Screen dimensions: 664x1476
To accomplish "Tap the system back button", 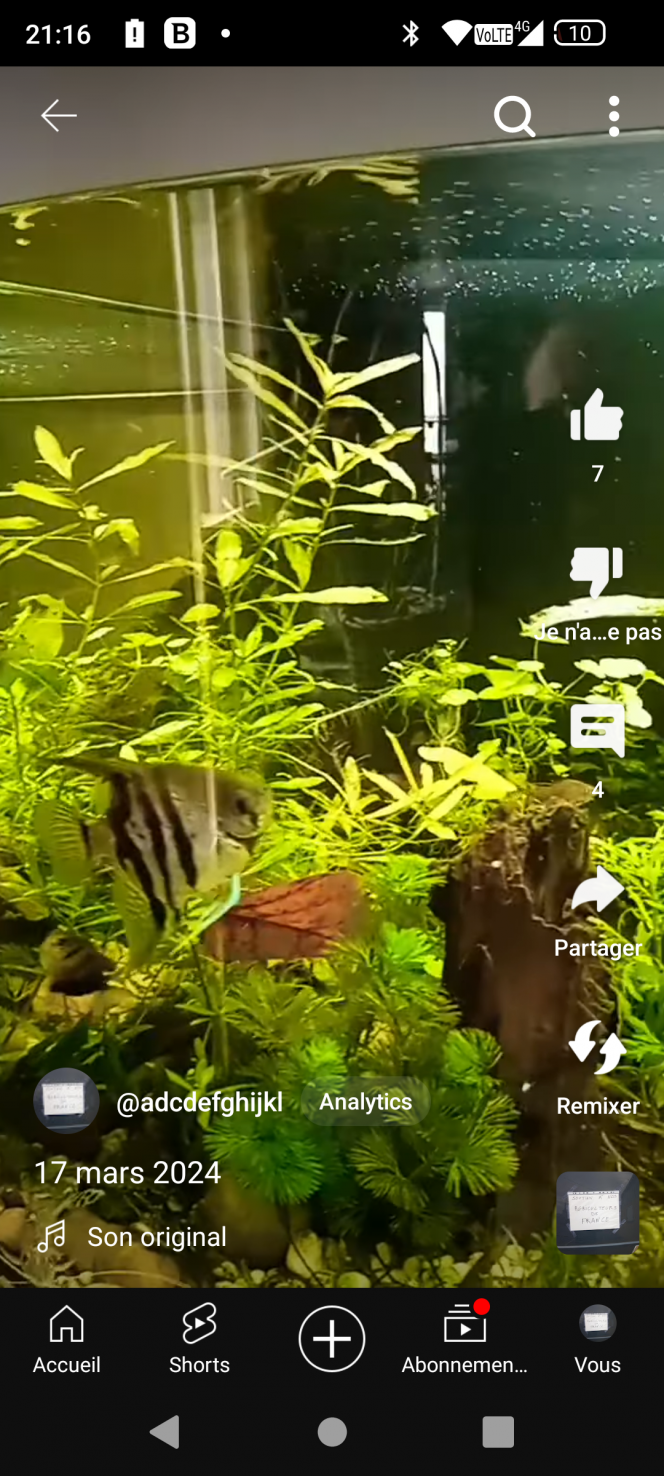I will coord(165,1432).
